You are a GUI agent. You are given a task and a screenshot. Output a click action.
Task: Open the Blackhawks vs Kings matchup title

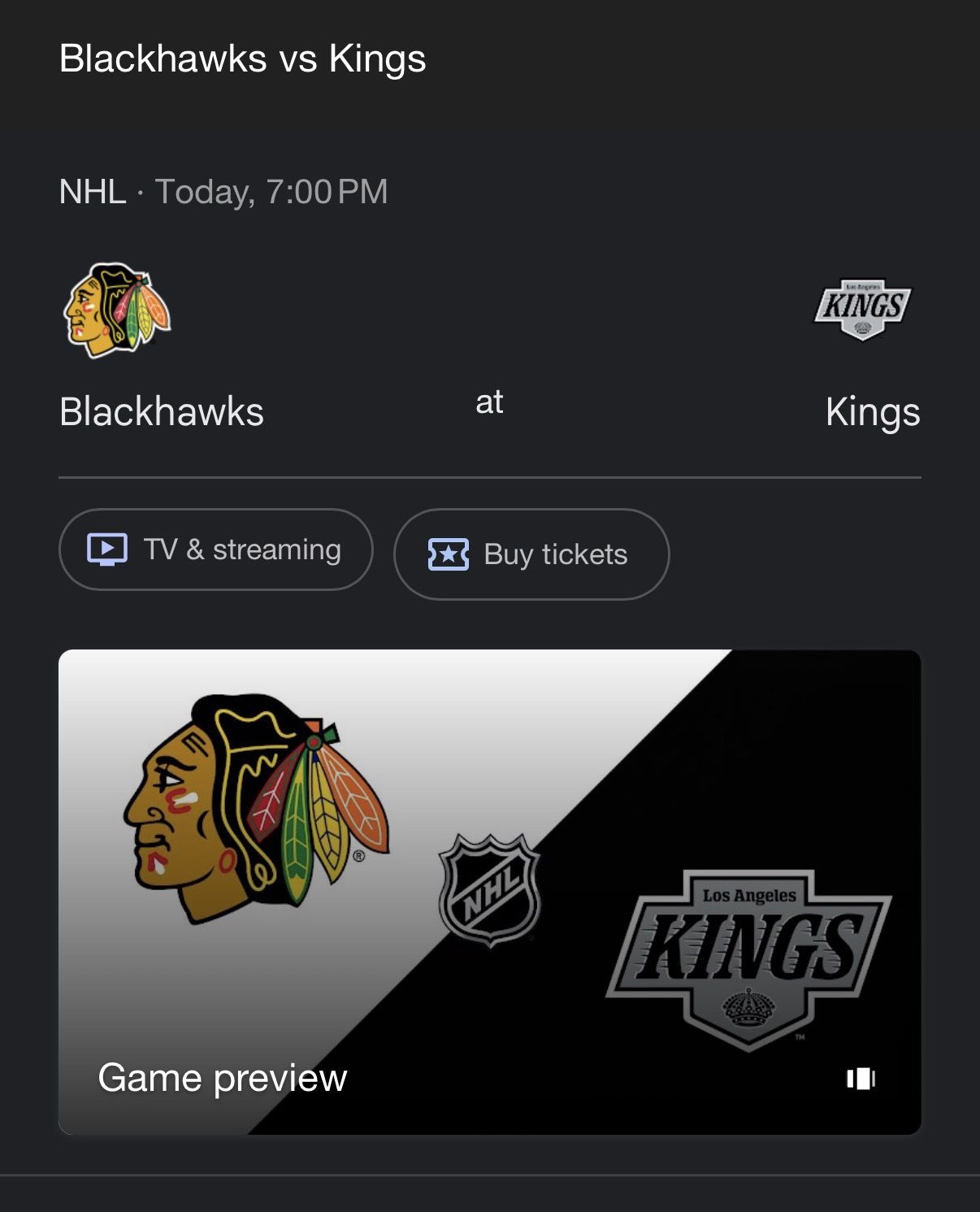click(x=241, y=58)
